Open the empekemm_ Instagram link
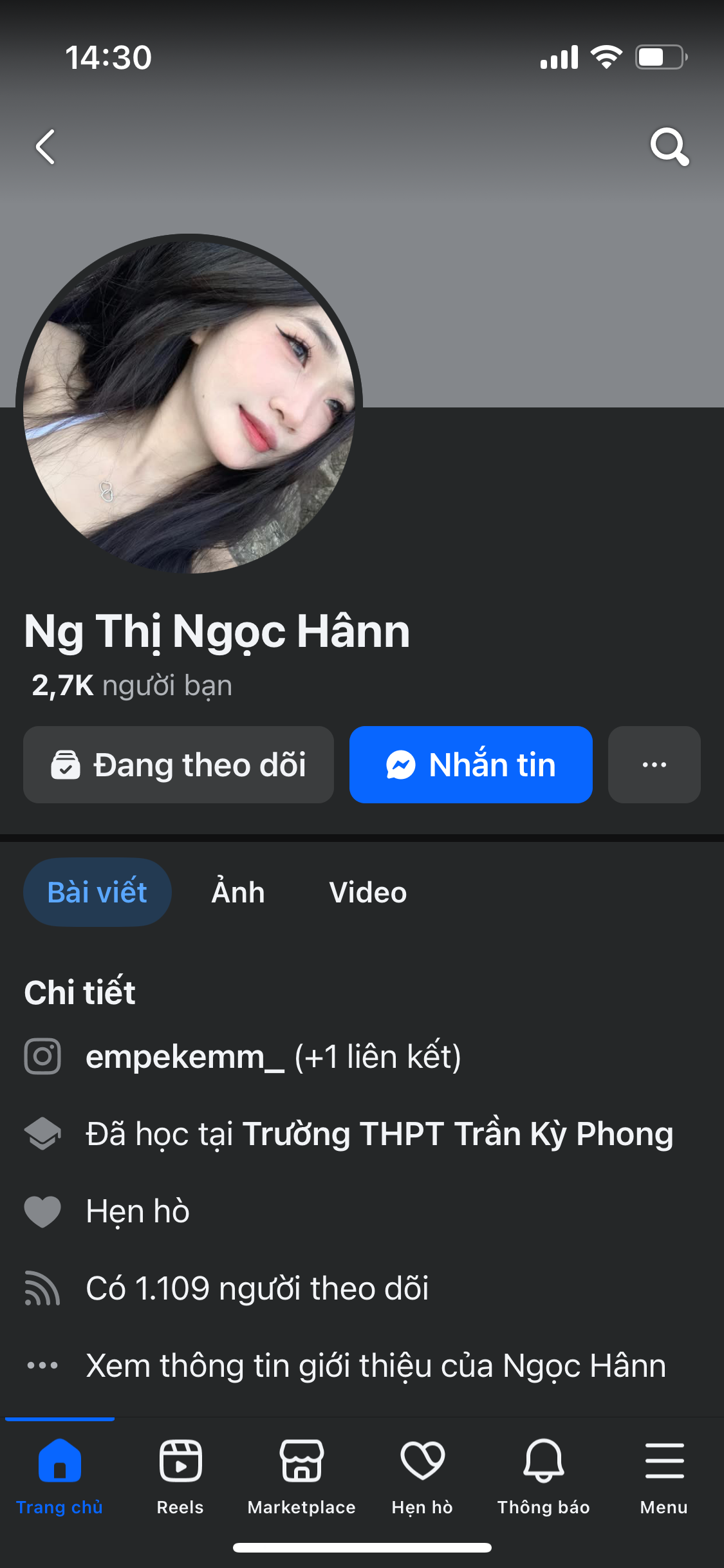This screenshot has height=1568, width=724. point(185,1057)
